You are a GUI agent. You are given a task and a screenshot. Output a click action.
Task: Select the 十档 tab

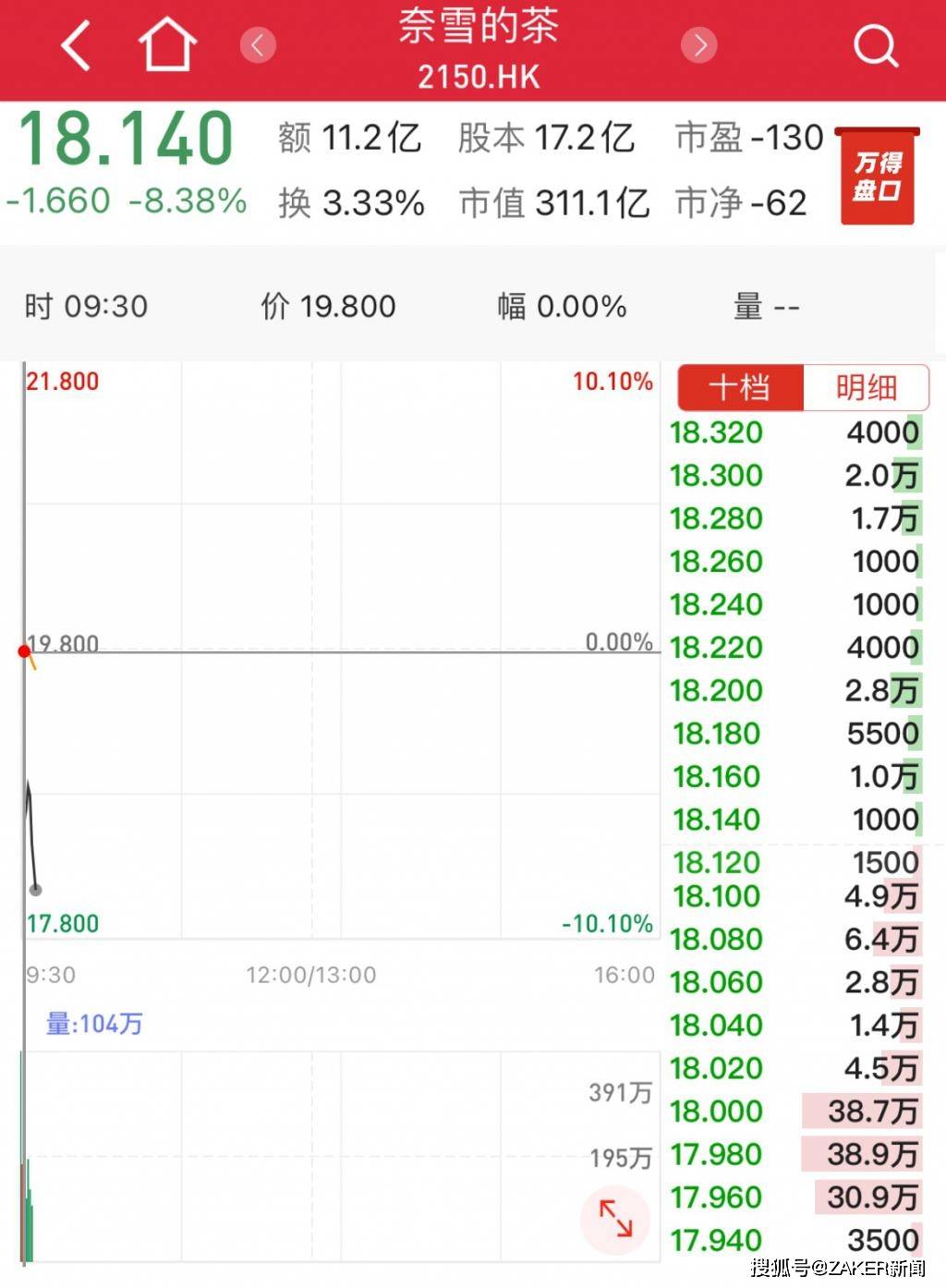[740, 387]
